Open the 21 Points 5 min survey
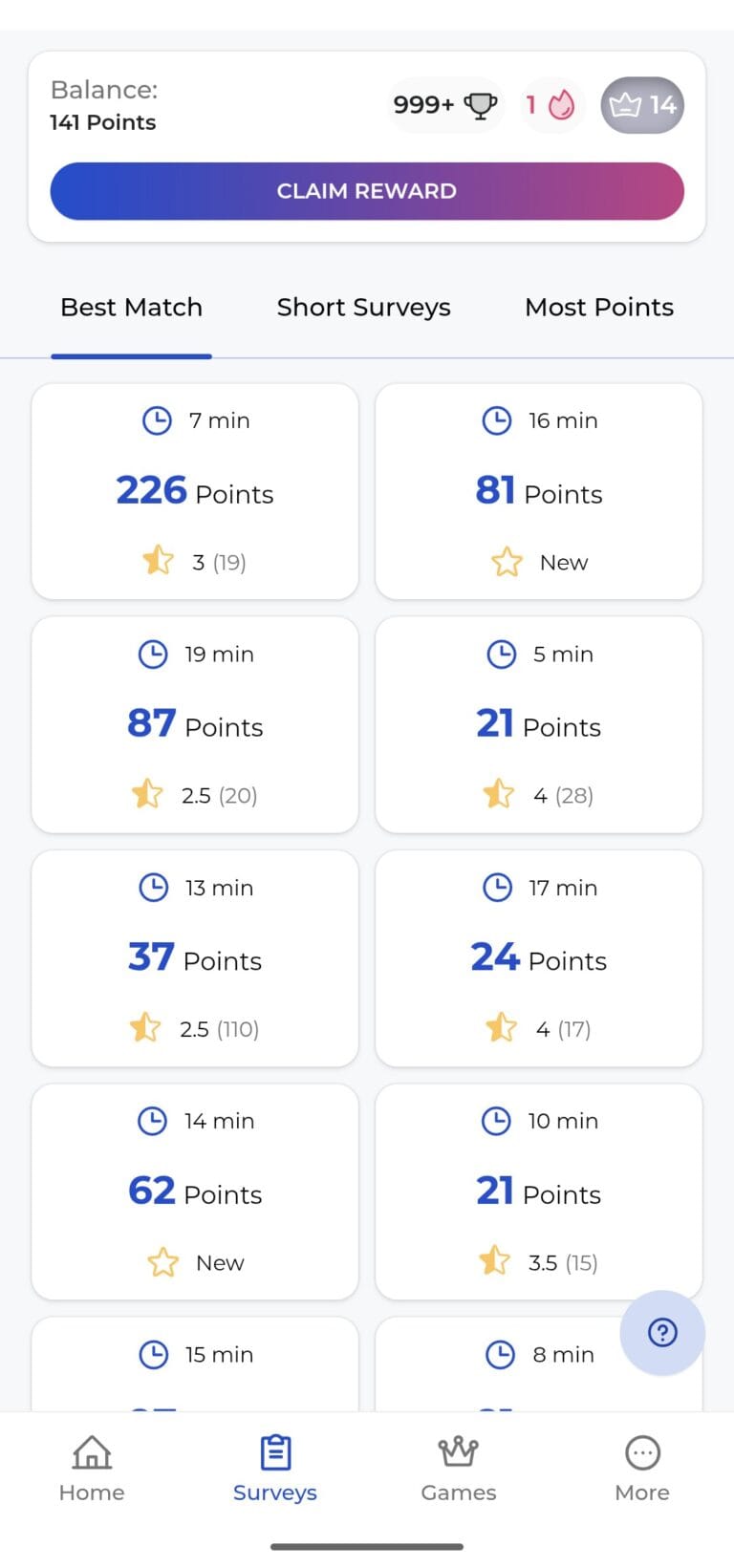The height and width of the screenshot is (1568, 734). tap(539, 724)
